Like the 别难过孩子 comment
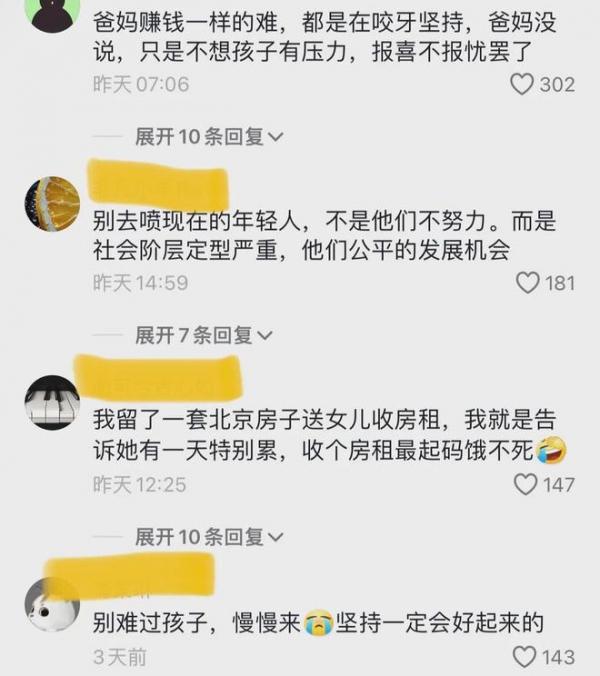Viewport: 600px width, 676px height. (x=526, y=657)
